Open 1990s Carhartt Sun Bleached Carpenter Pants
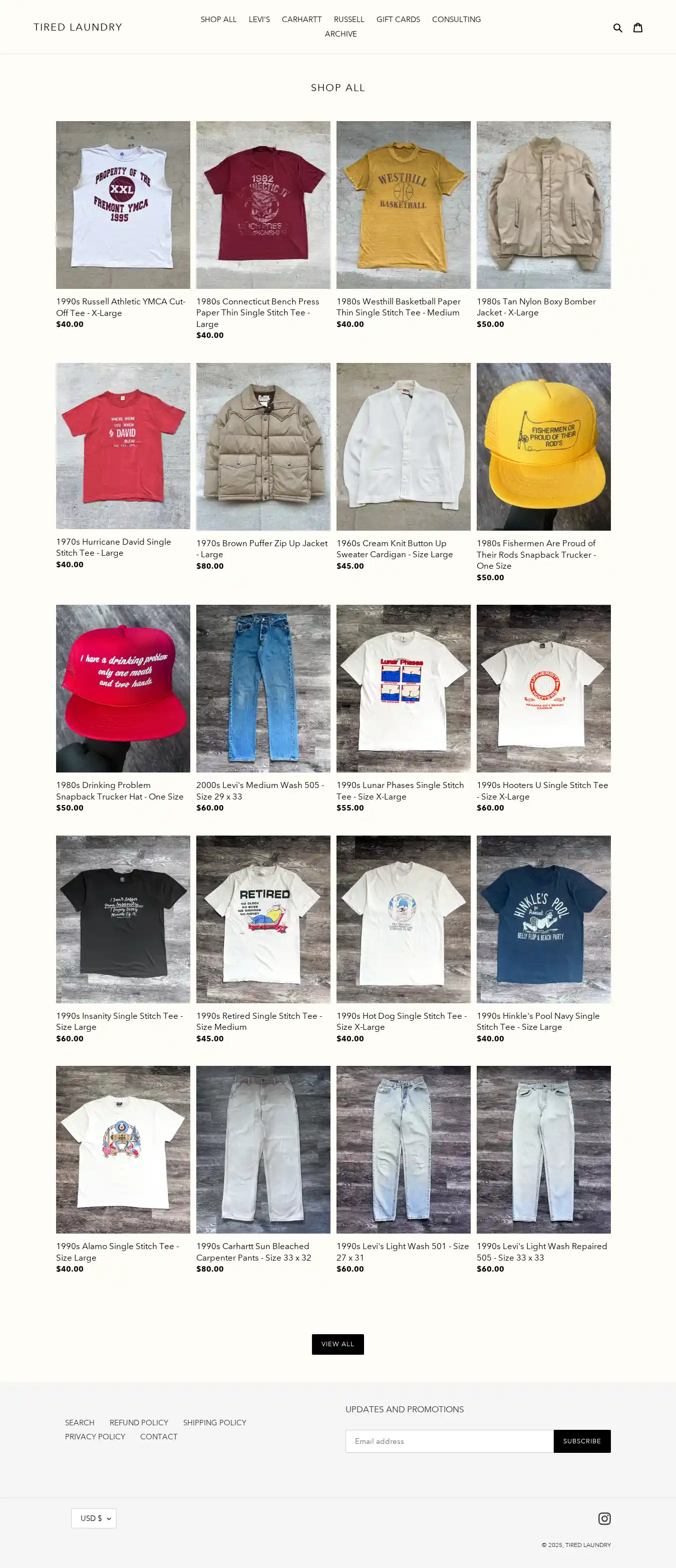This screenshot has height=1568, width=676. point(262,1149)
